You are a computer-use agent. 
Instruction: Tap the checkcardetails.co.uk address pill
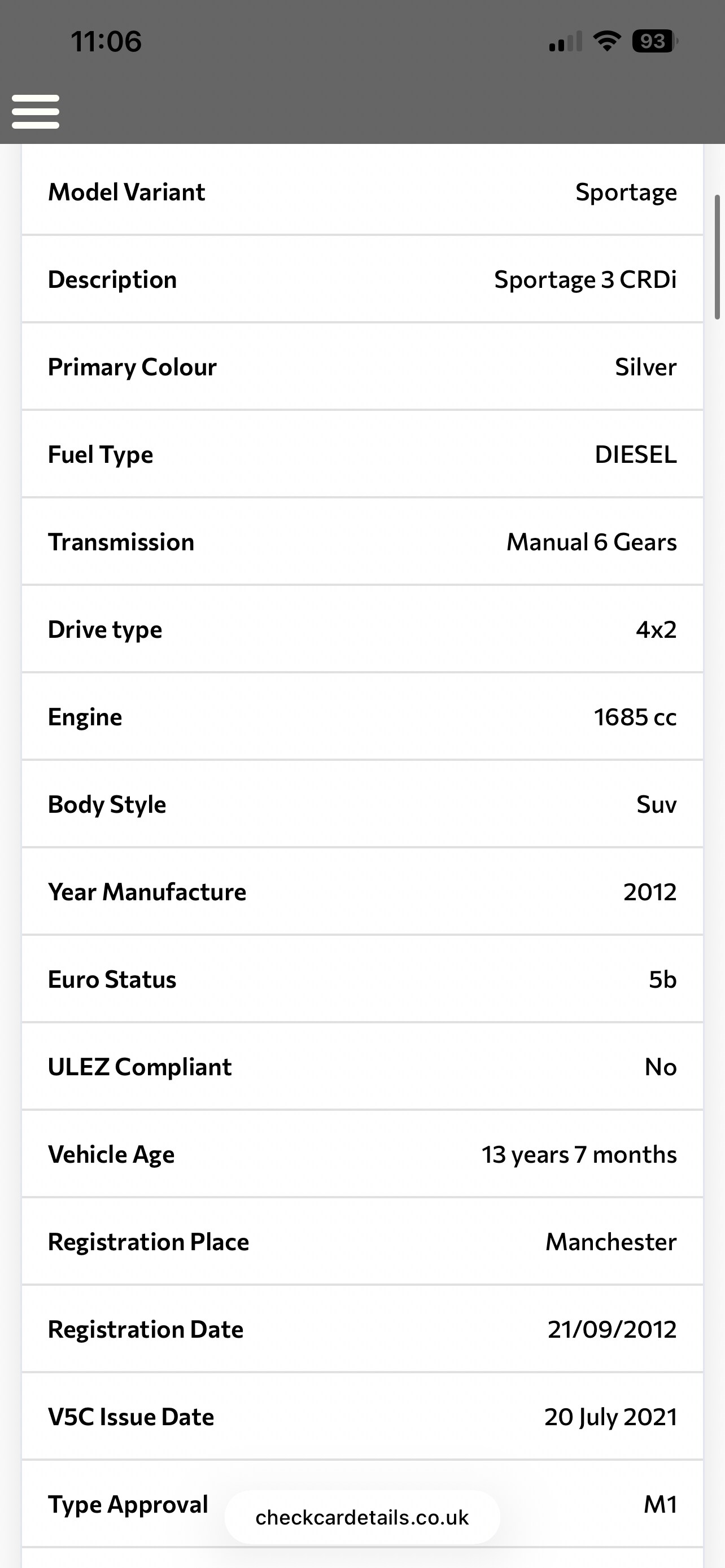click(362, 1517)
